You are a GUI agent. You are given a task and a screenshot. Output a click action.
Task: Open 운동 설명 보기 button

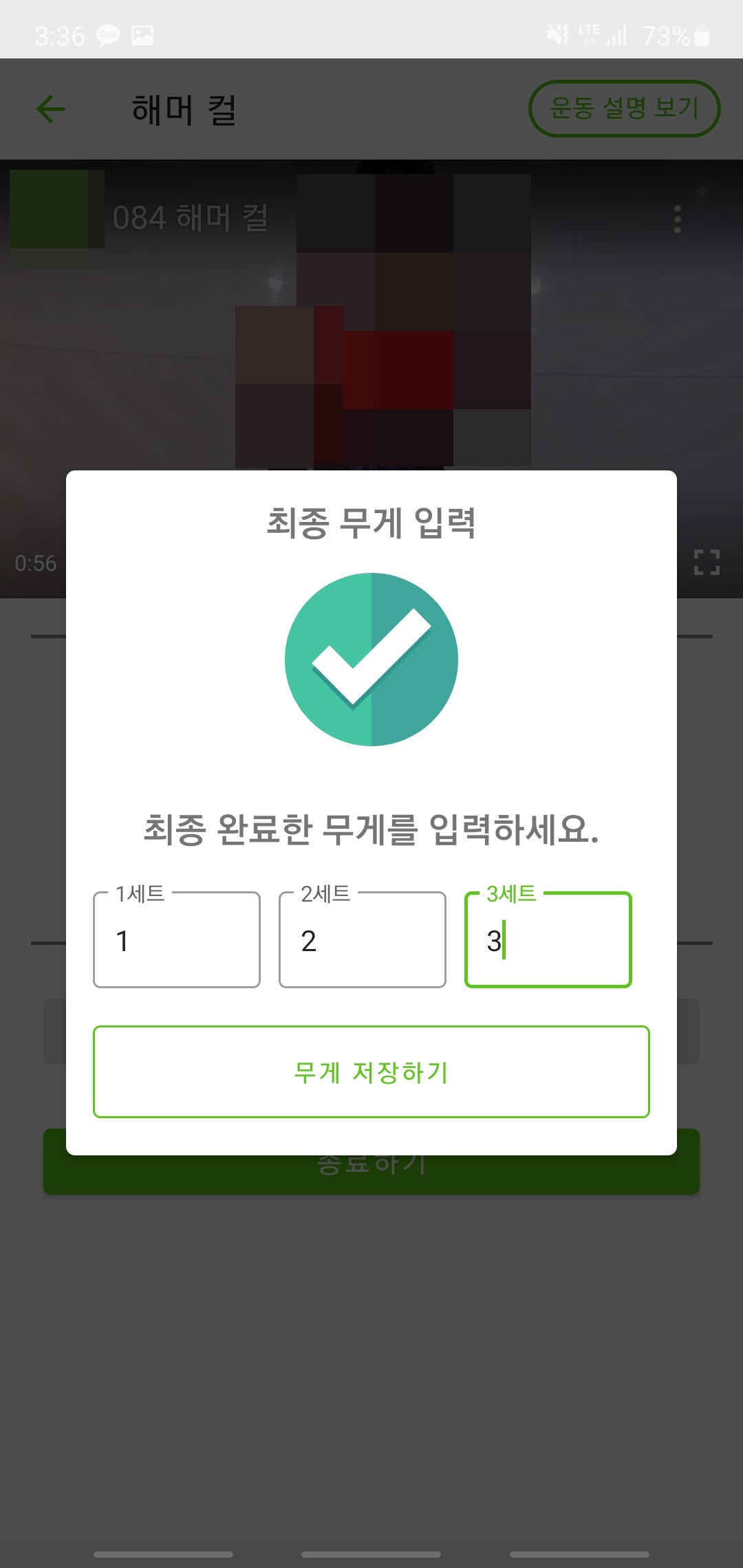click(x=624, y=108)
